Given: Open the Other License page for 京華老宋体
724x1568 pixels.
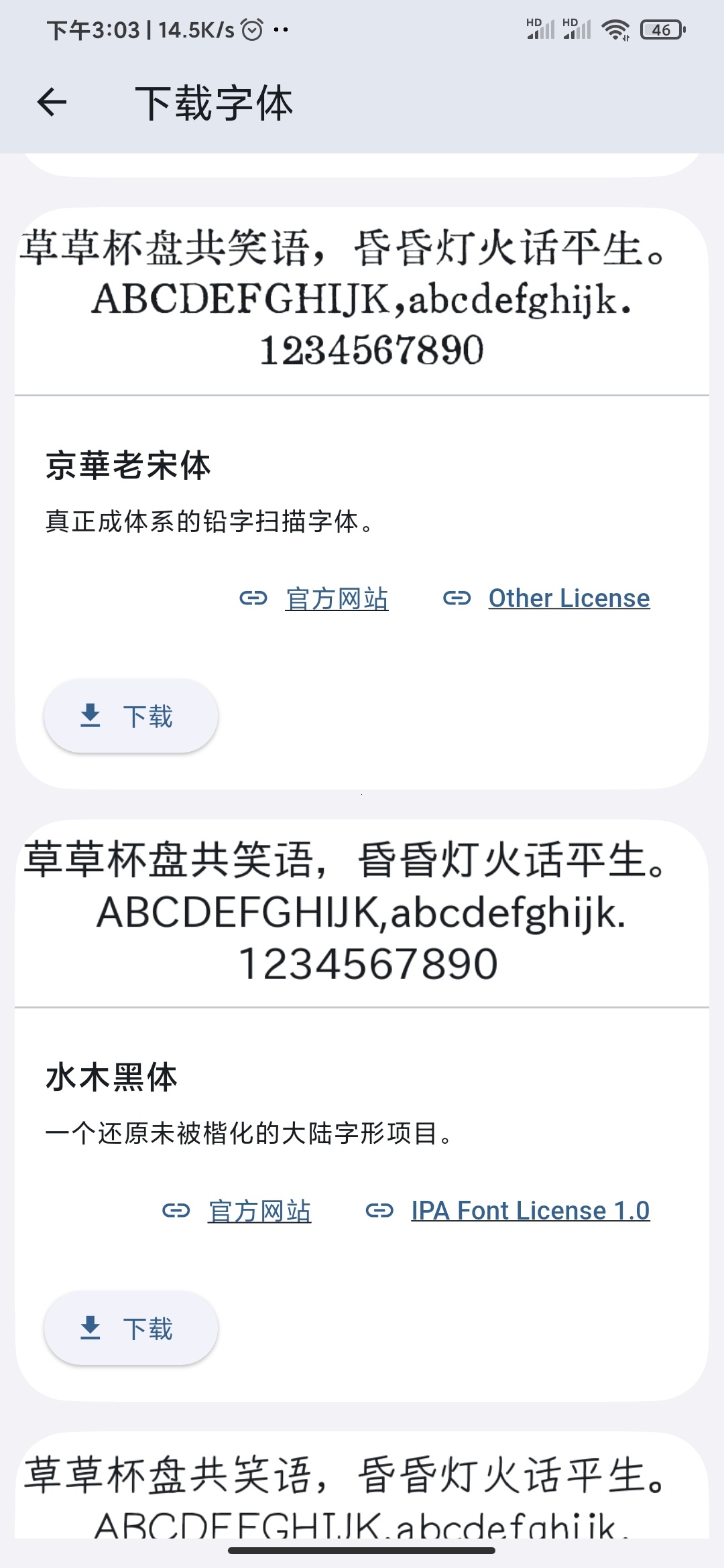Looking at the screenshot, I should 568,598.
